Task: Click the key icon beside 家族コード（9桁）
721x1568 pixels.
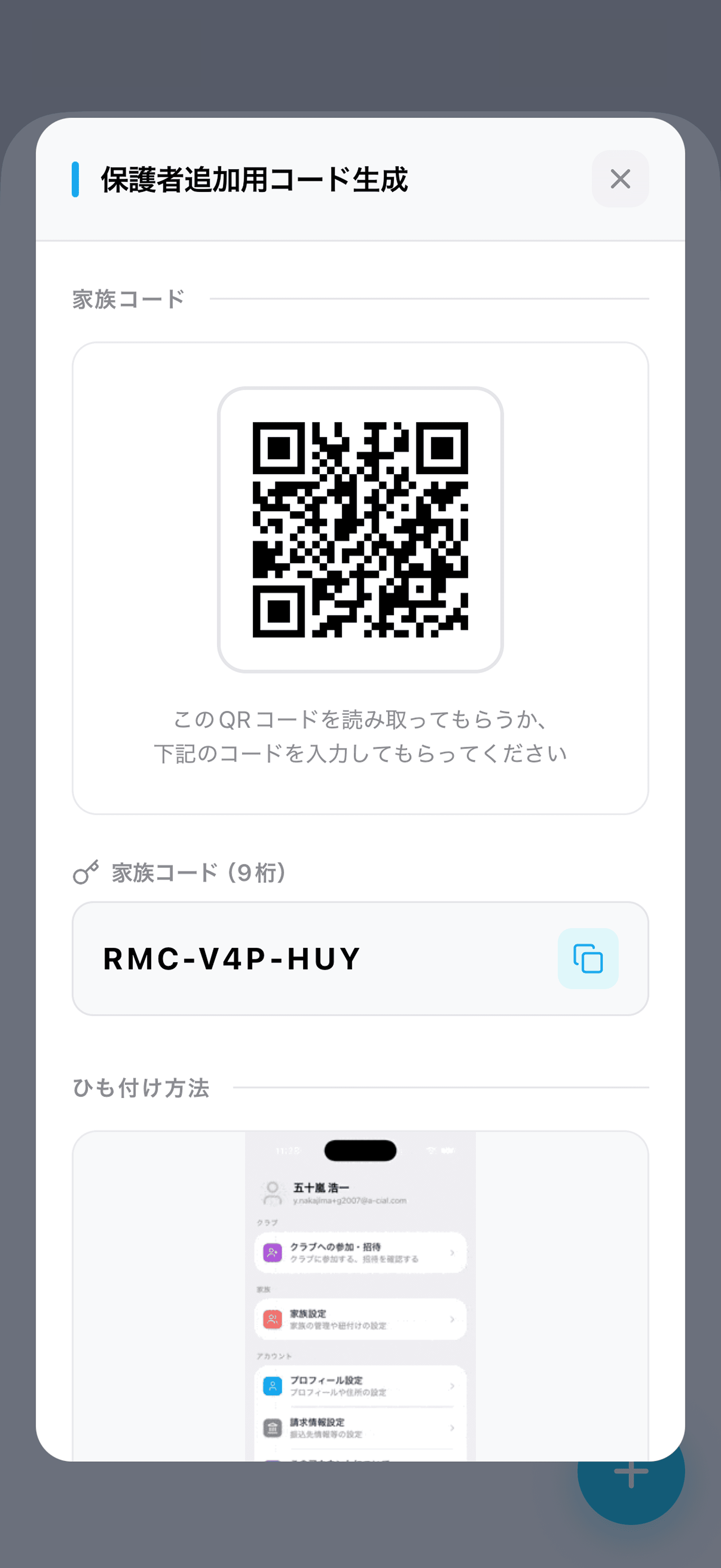Action: point(85,874)
